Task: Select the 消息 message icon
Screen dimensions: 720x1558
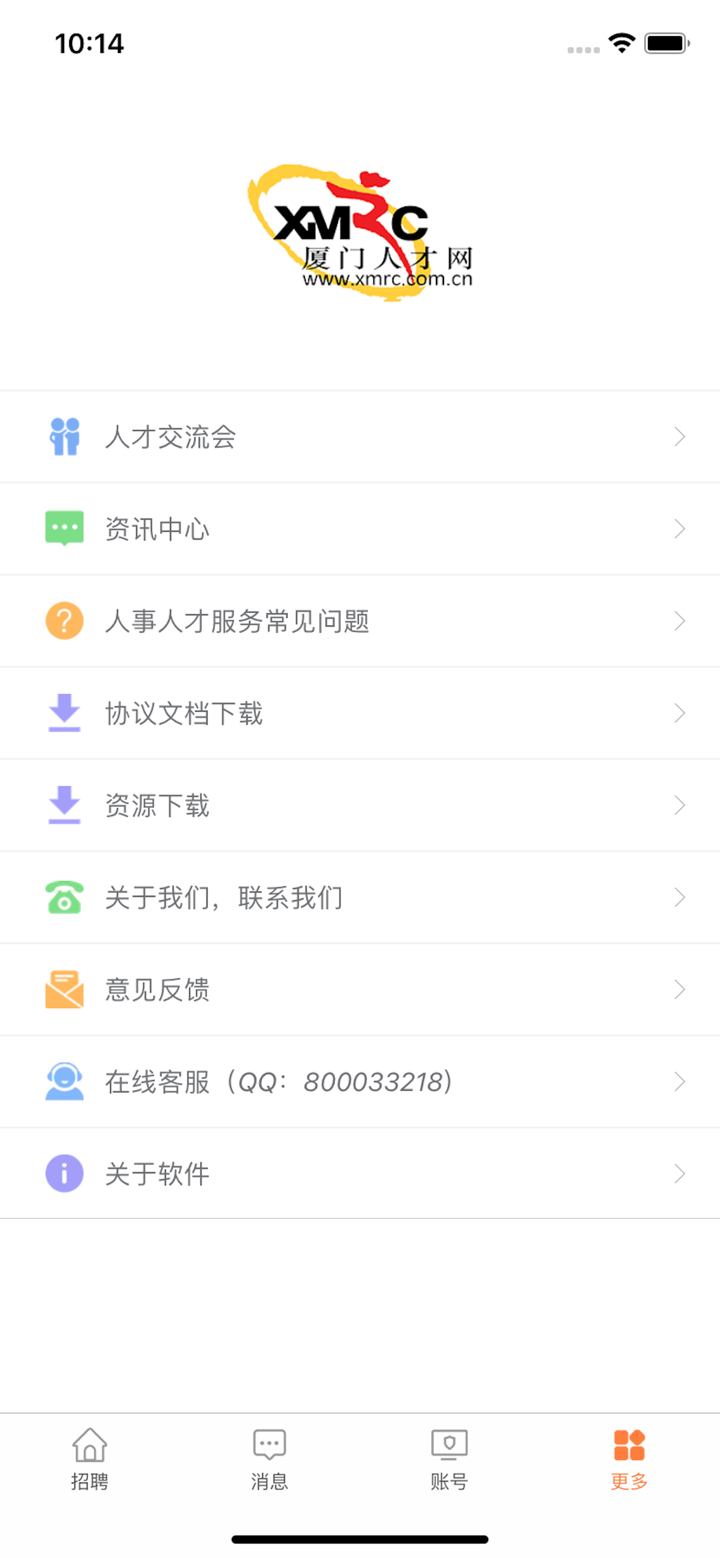Action: point(269,1443)
